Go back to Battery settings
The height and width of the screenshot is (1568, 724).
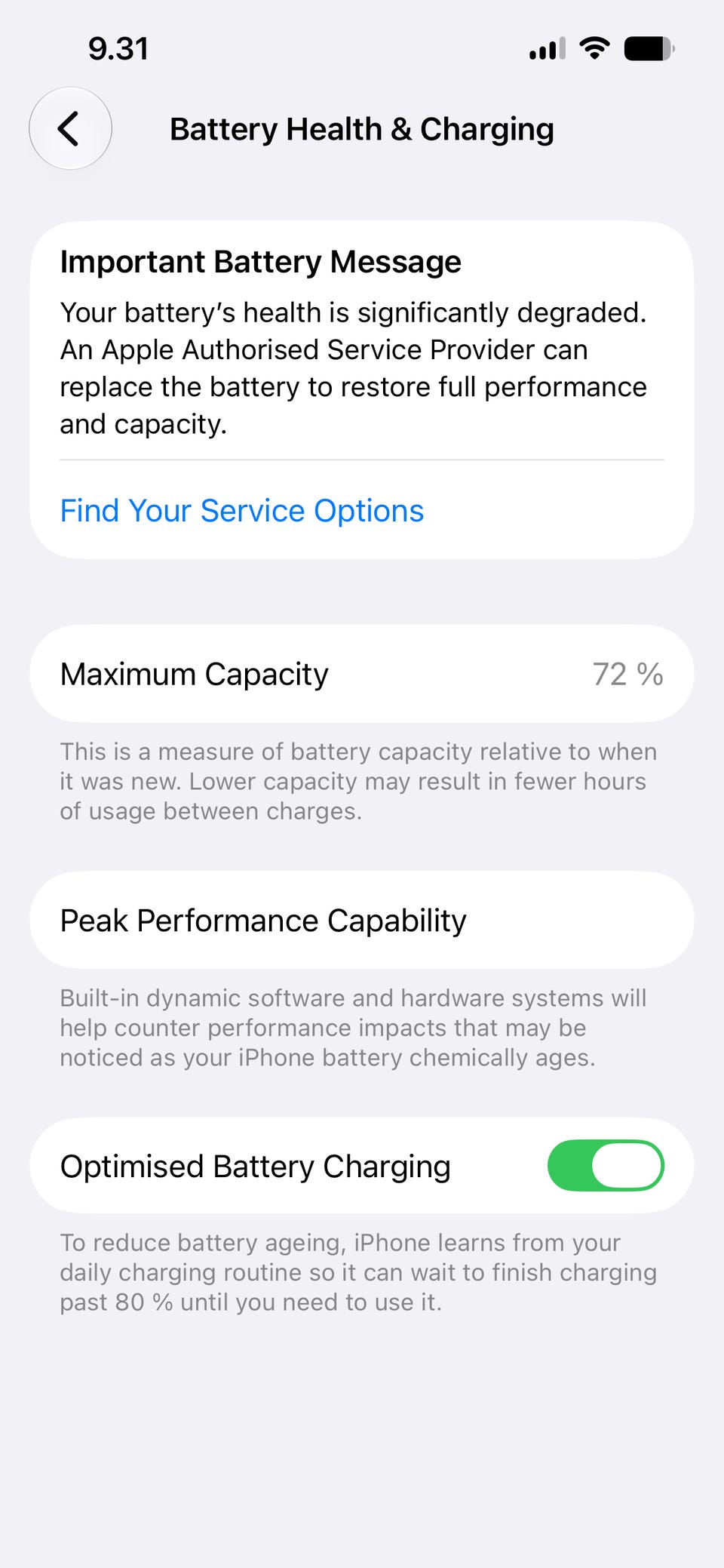[x=70, y=128]
